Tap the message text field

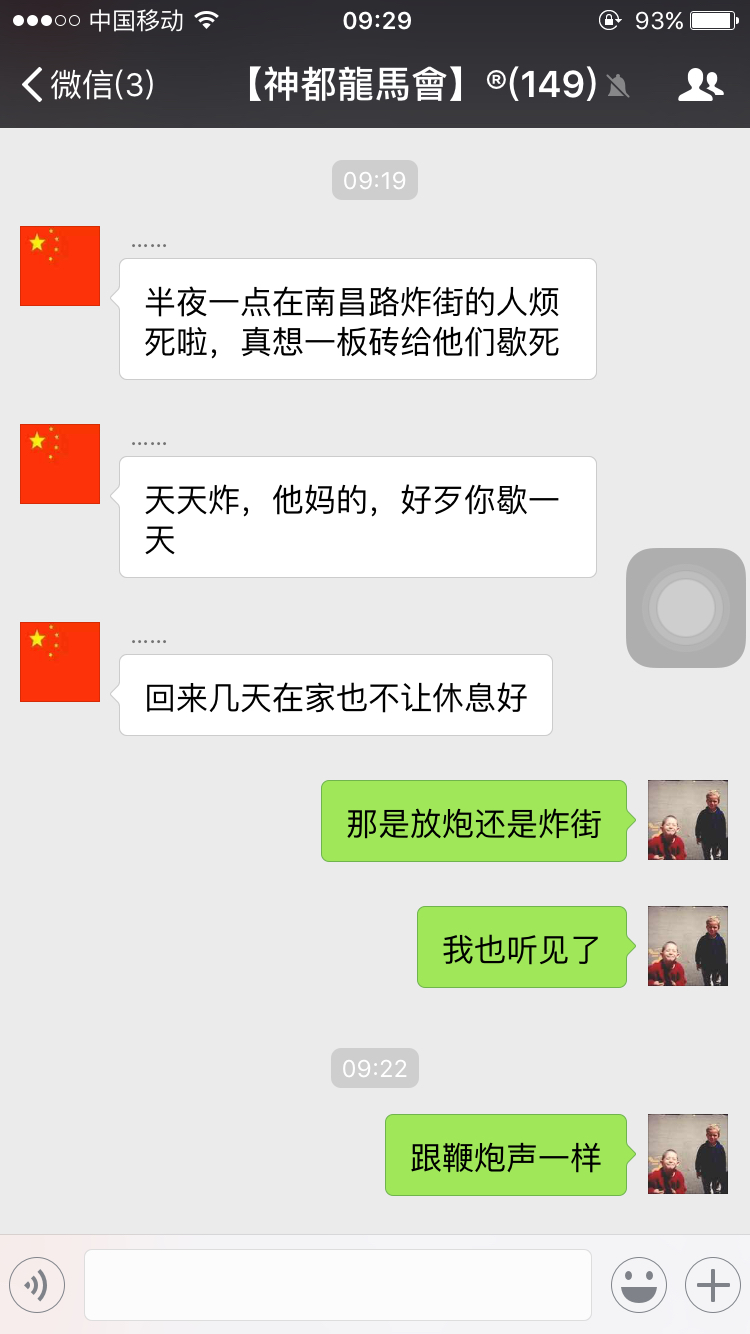[x=337, y=1285]
